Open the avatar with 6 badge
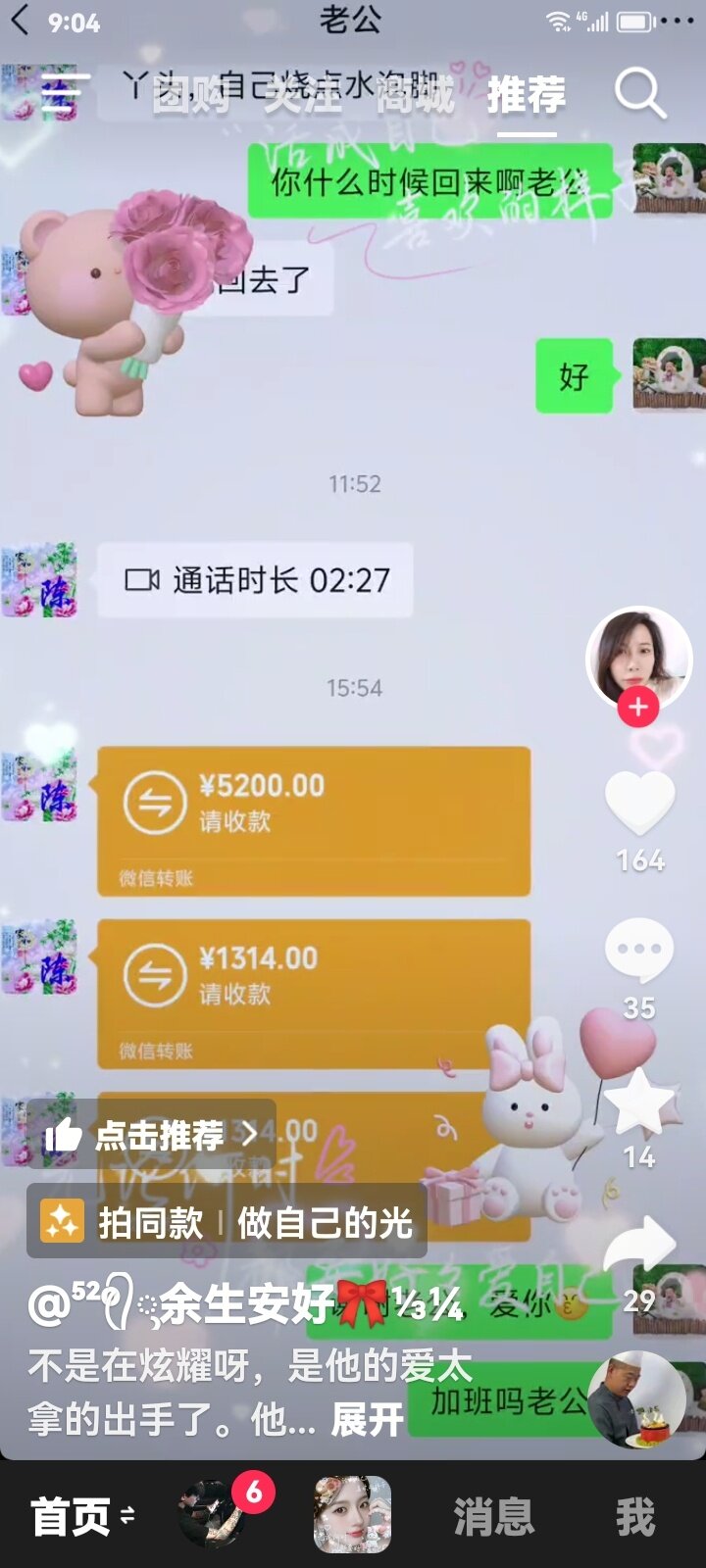The height and width of the screenshot is (1568, 706). pyautogui.click(x=212, y=1515)
